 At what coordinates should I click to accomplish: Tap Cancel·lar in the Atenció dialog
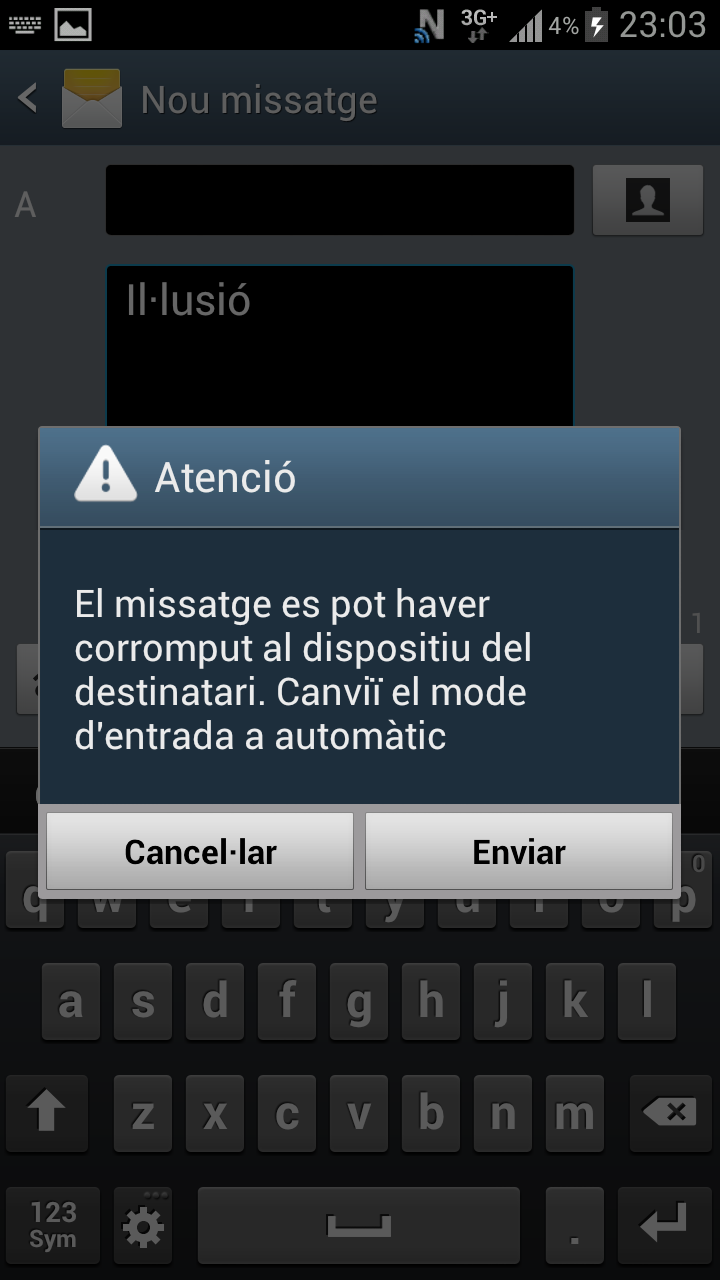coord(200,851)
